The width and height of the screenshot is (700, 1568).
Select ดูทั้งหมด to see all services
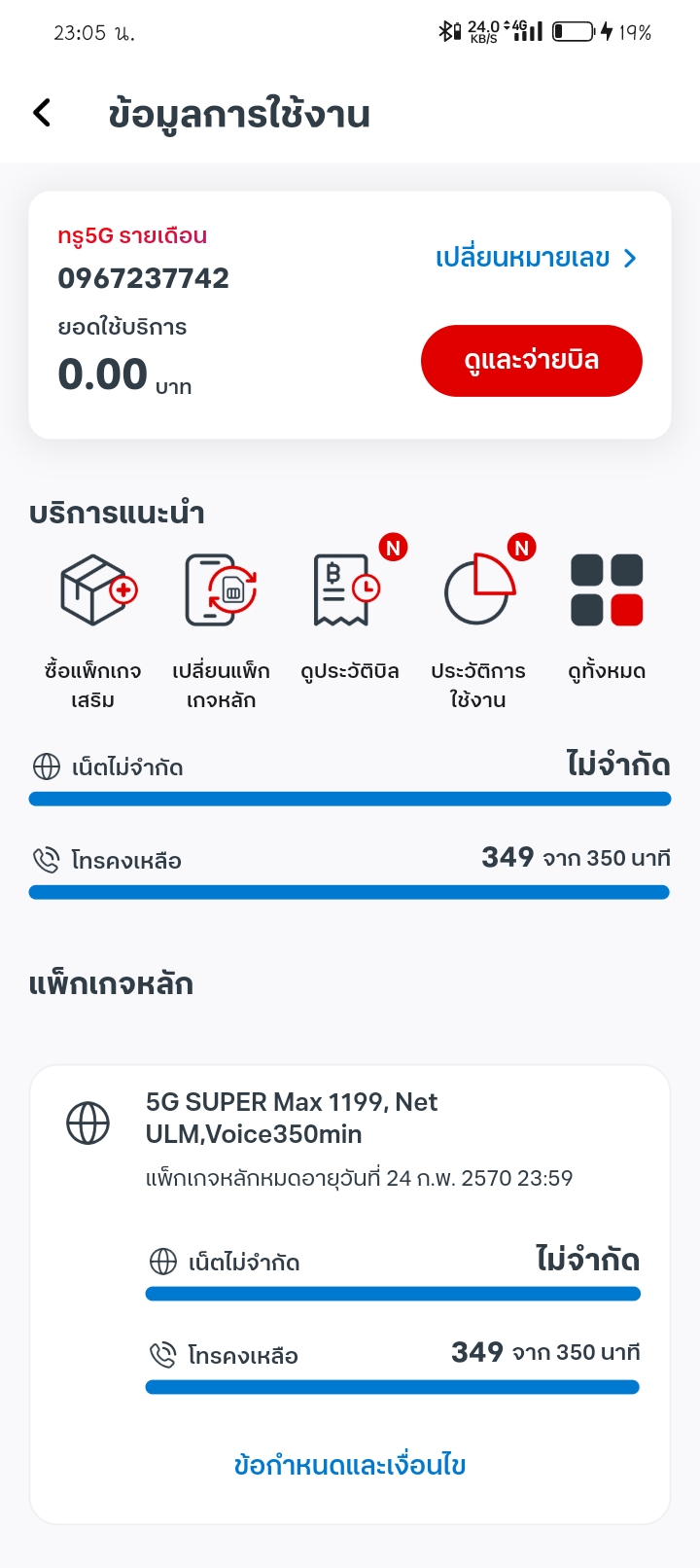point(607,618)
